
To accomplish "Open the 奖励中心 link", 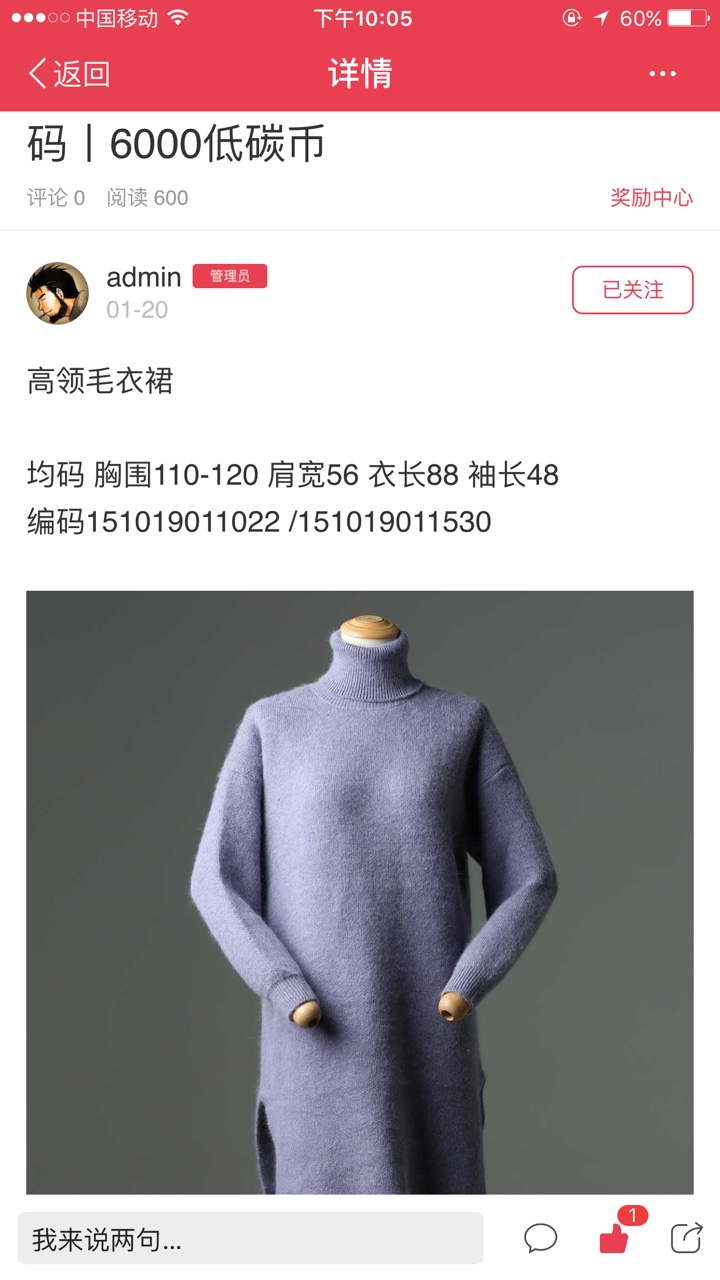I will [651, 198].
